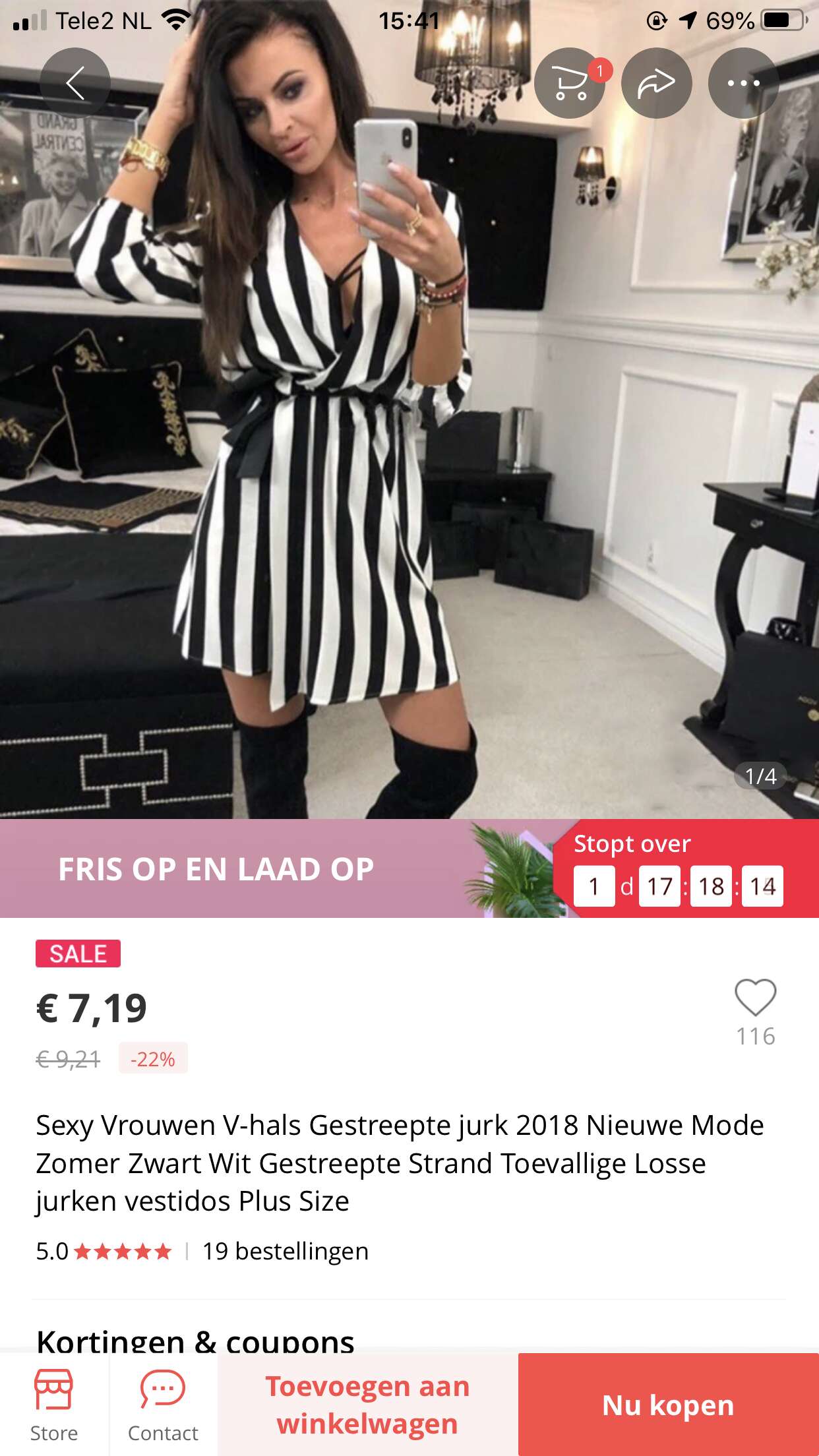
Task: Open the shopping cart
Action: tap(570, 83)
